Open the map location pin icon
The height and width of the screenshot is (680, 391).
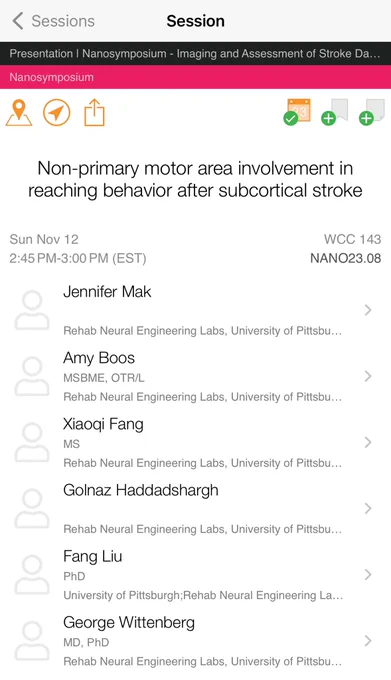tap(19, 113)
